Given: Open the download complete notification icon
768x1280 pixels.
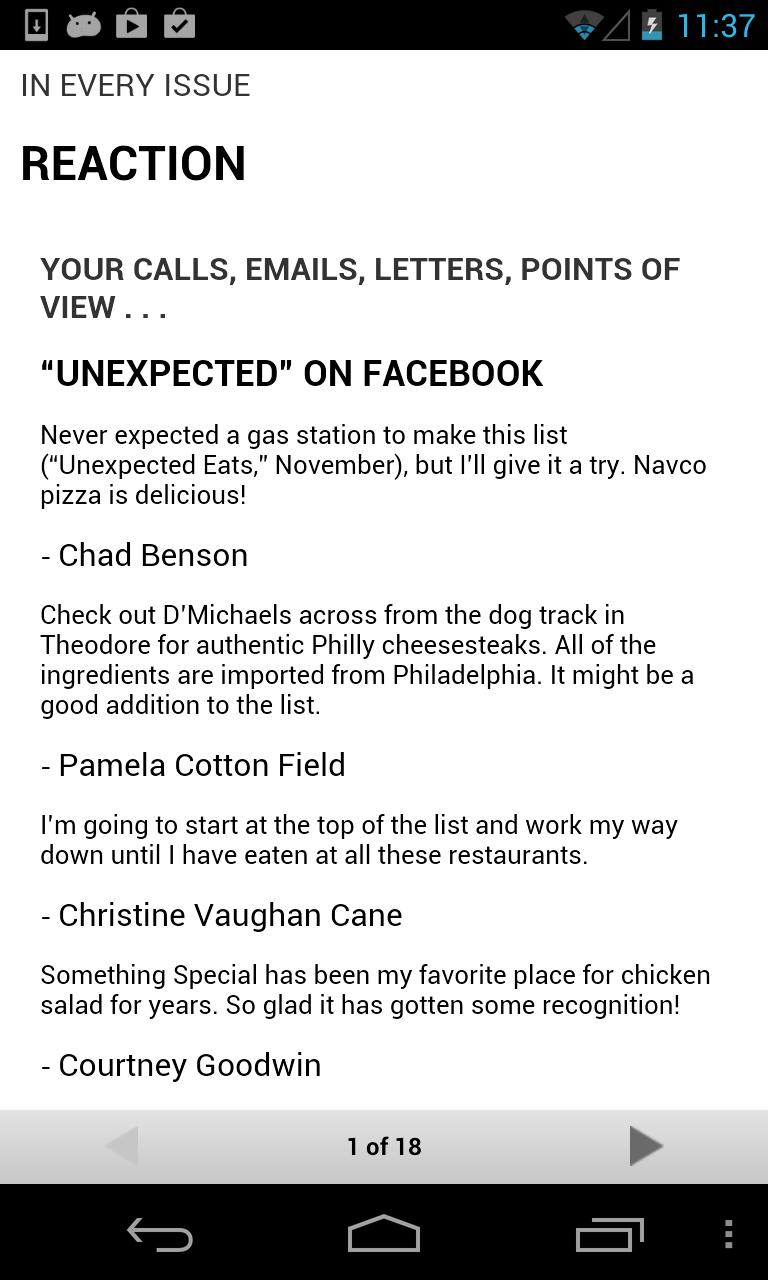Looking at the screenshot, I should (37, 25).
